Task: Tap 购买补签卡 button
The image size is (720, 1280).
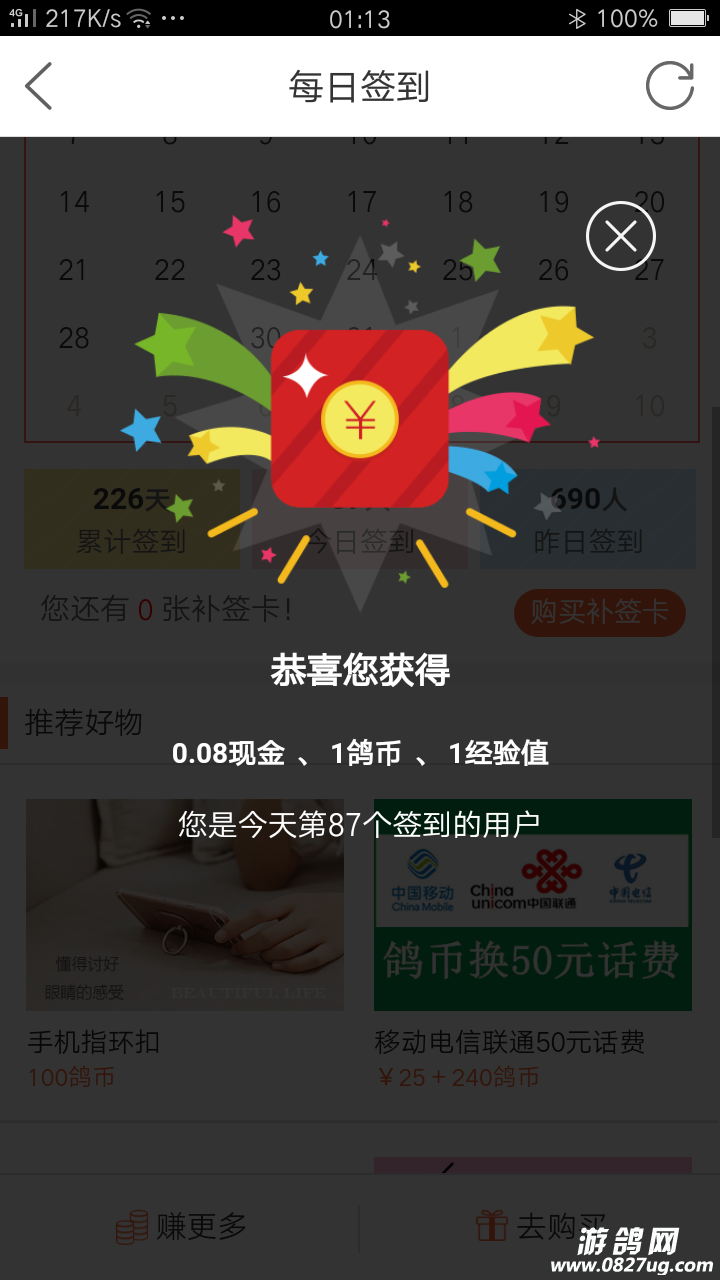Action: tap(599, 612)
